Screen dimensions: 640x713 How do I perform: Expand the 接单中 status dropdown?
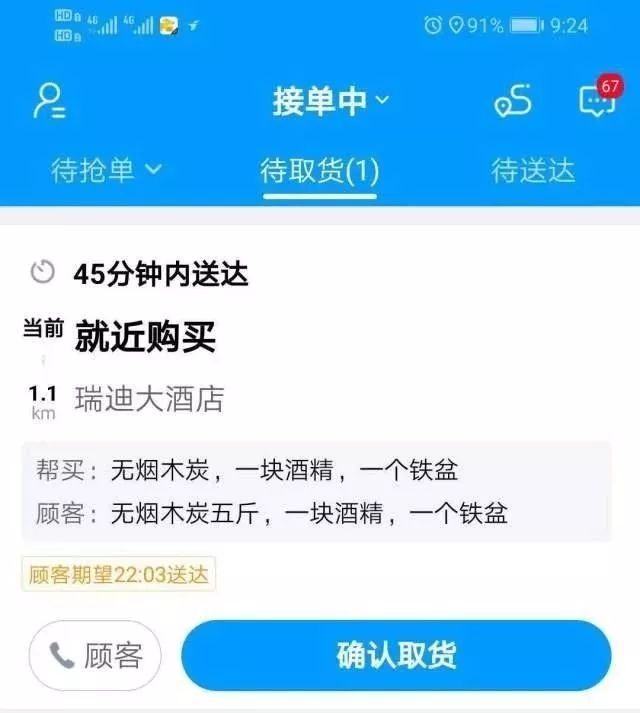click(x=330, y=102)
